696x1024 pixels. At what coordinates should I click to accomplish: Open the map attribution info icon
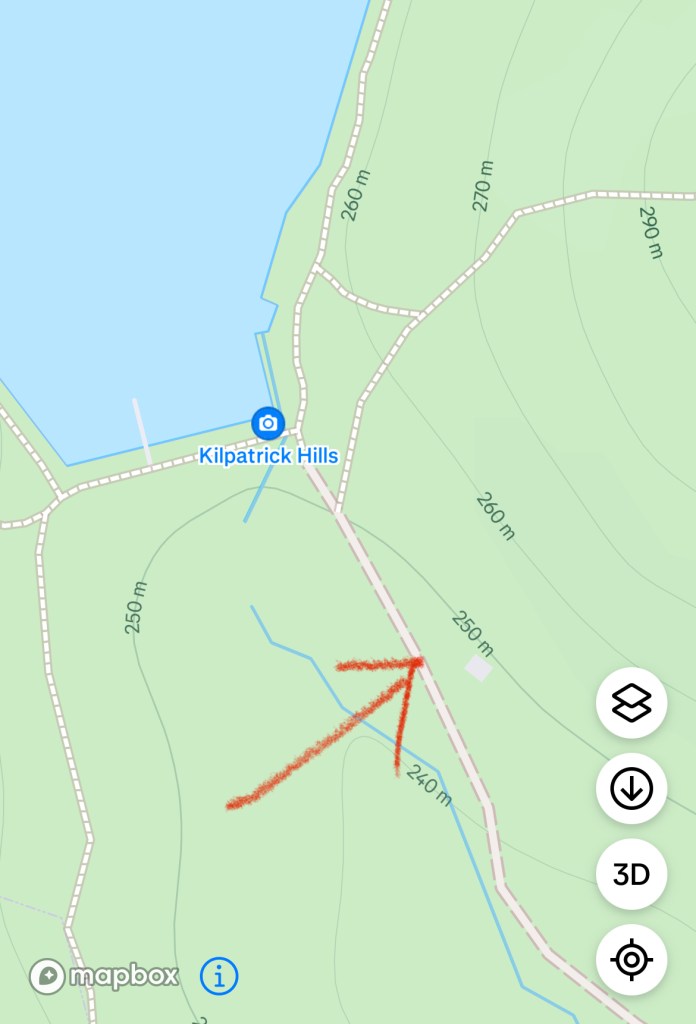(x=219, y=975)
